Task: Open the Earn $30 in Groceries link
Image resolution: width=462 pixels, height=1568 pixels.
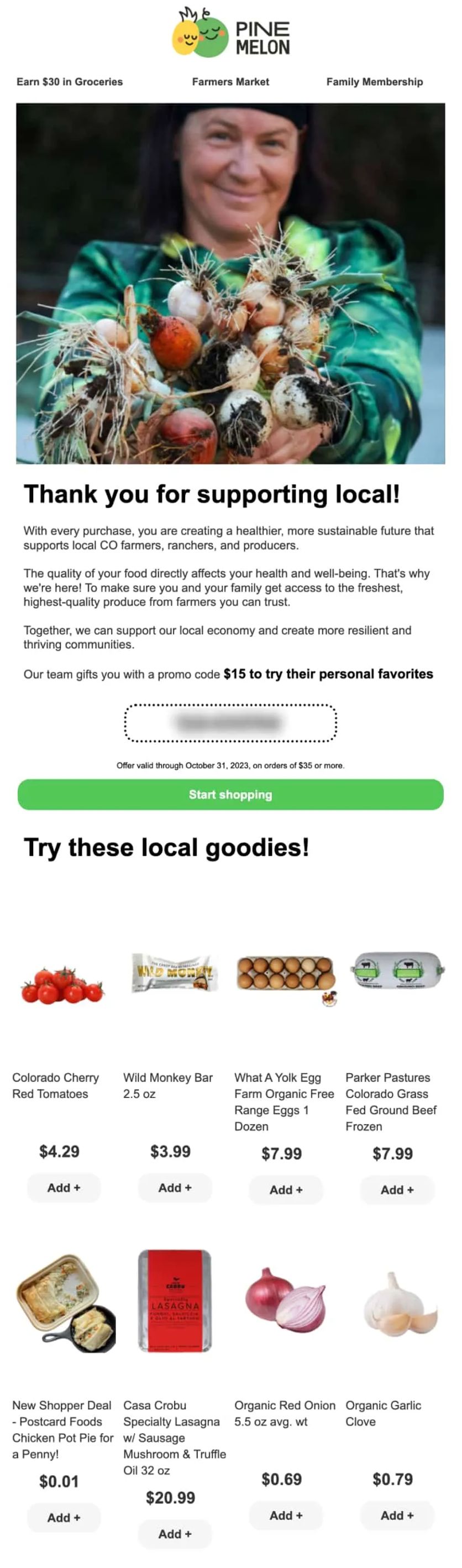Action: click(x=70, y=82)
